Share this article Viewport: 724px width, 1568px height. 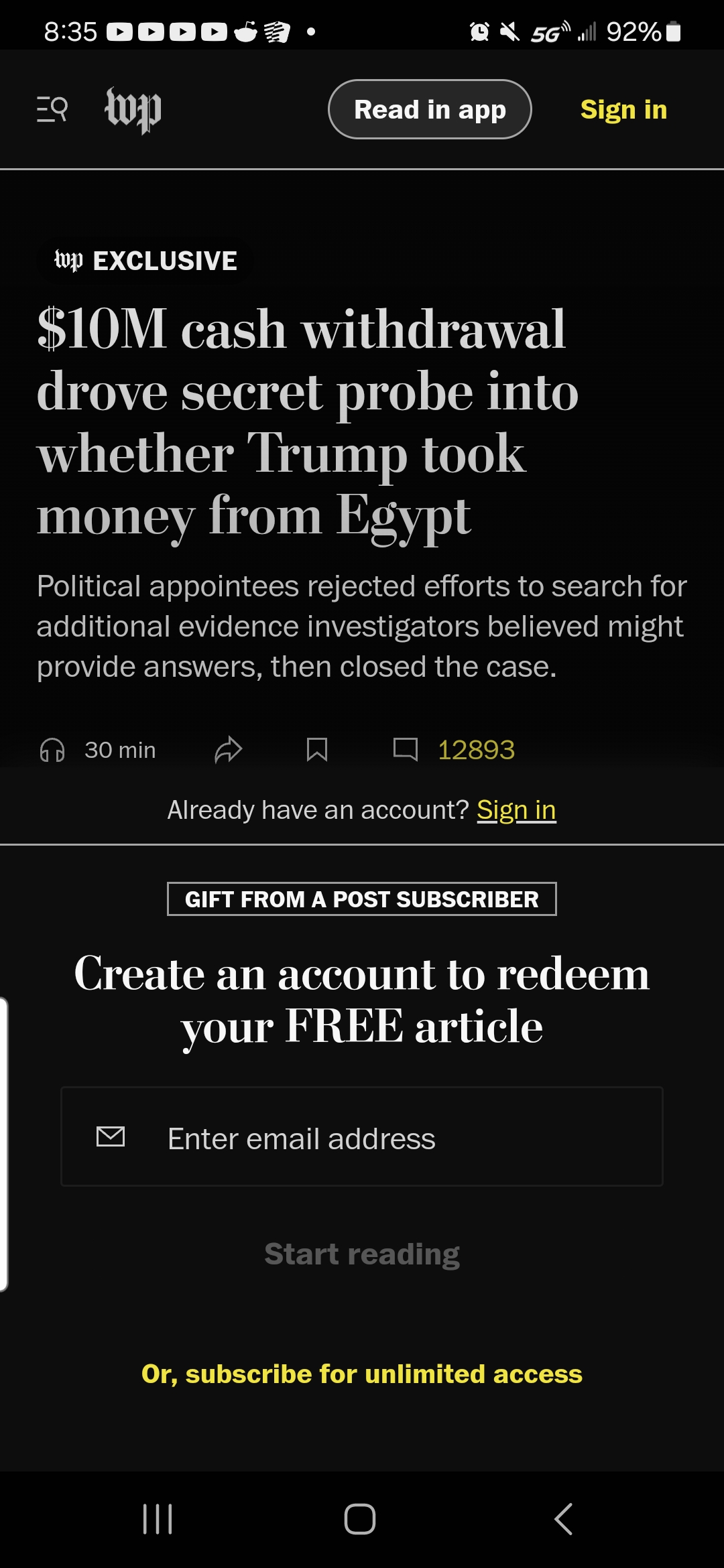coord(229,750)
